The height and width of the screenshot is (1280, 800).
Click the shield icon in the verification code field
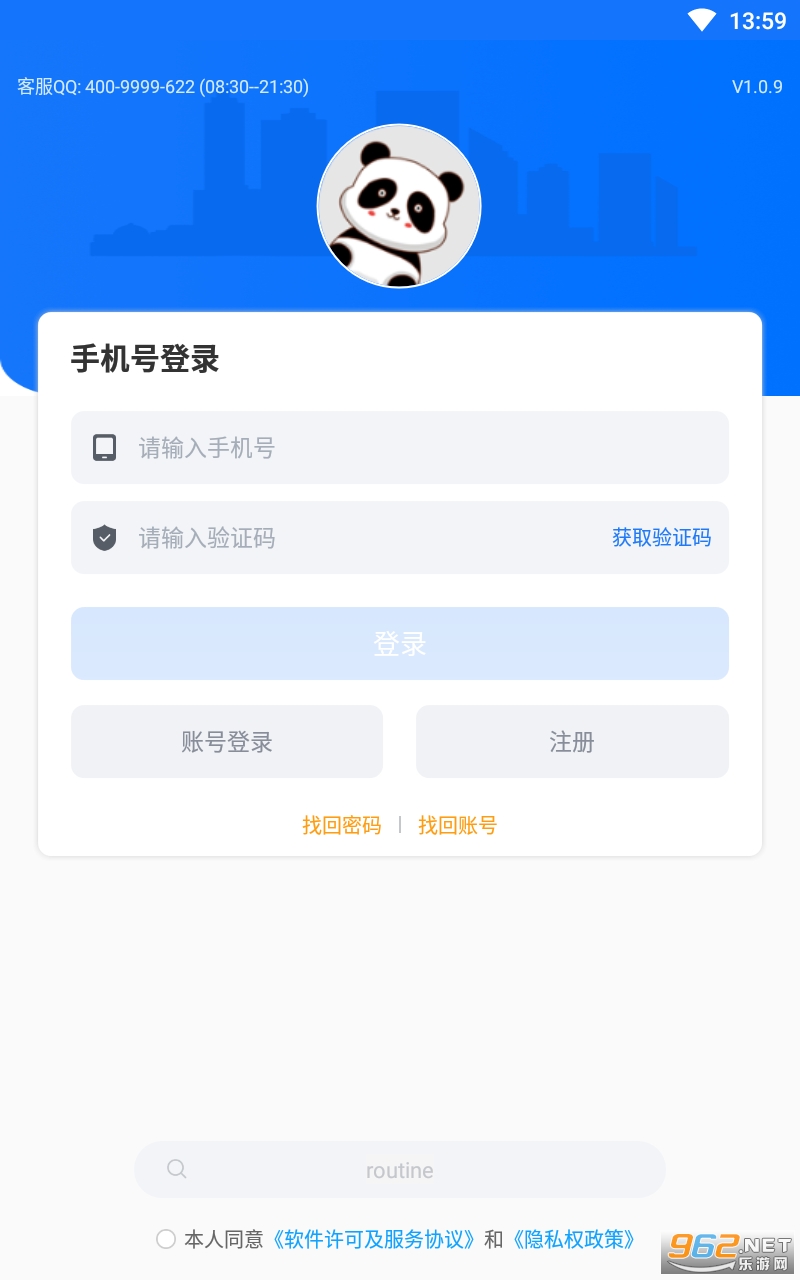tap(104, 538)
